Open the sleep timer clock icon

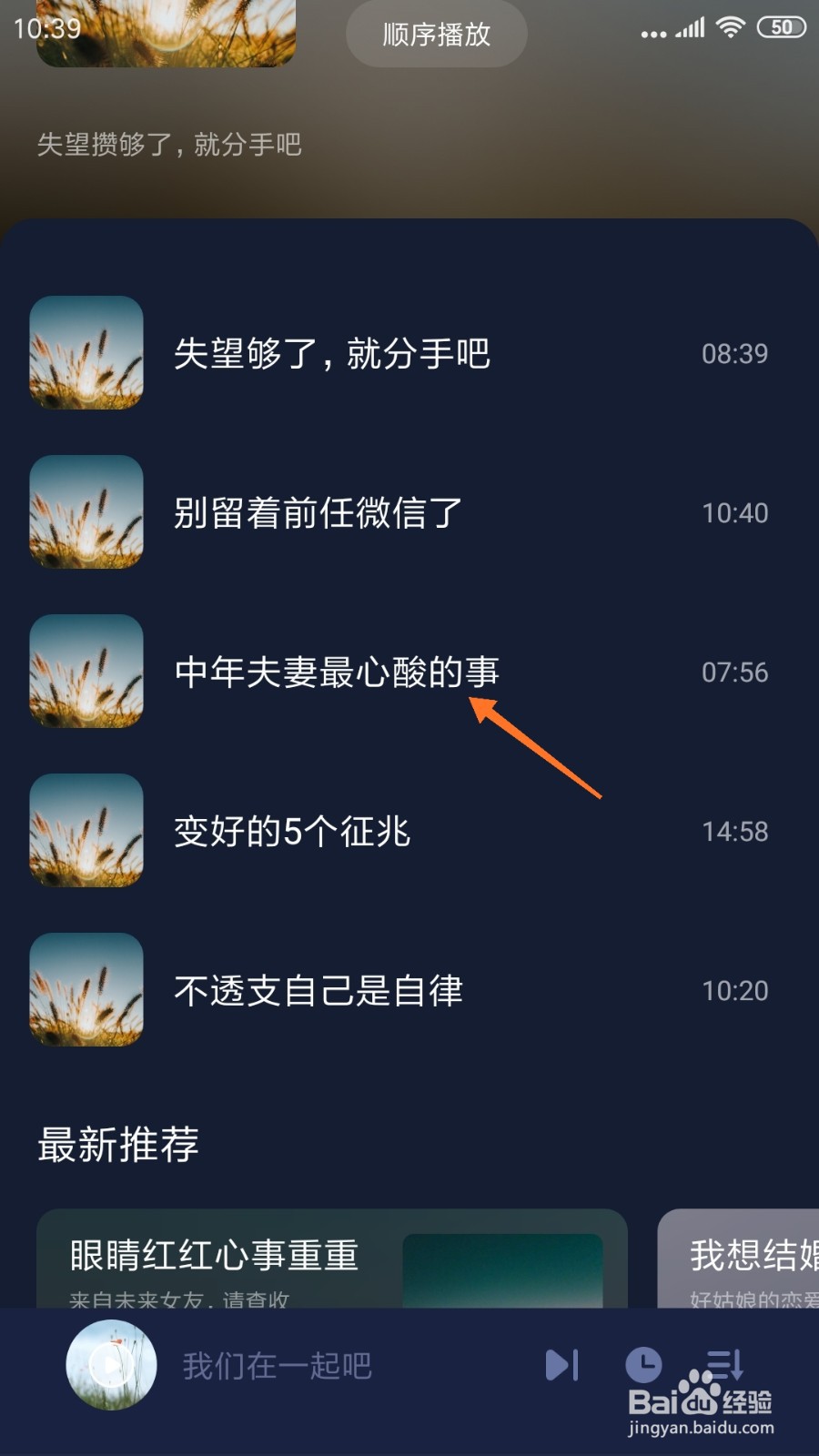(644, 1365)
